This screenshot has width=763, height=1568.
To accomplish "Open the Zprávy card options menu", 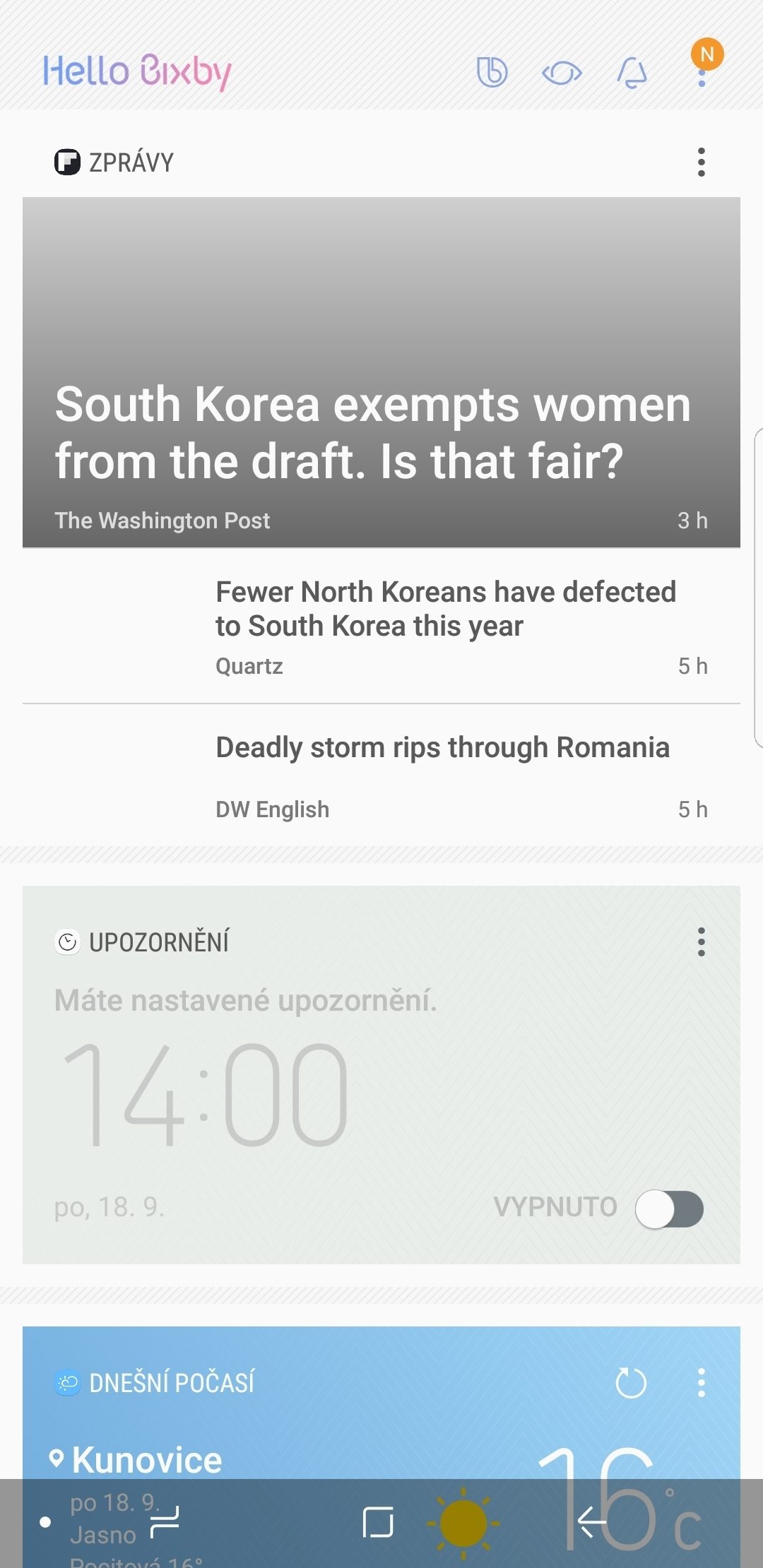I will 701,162.
